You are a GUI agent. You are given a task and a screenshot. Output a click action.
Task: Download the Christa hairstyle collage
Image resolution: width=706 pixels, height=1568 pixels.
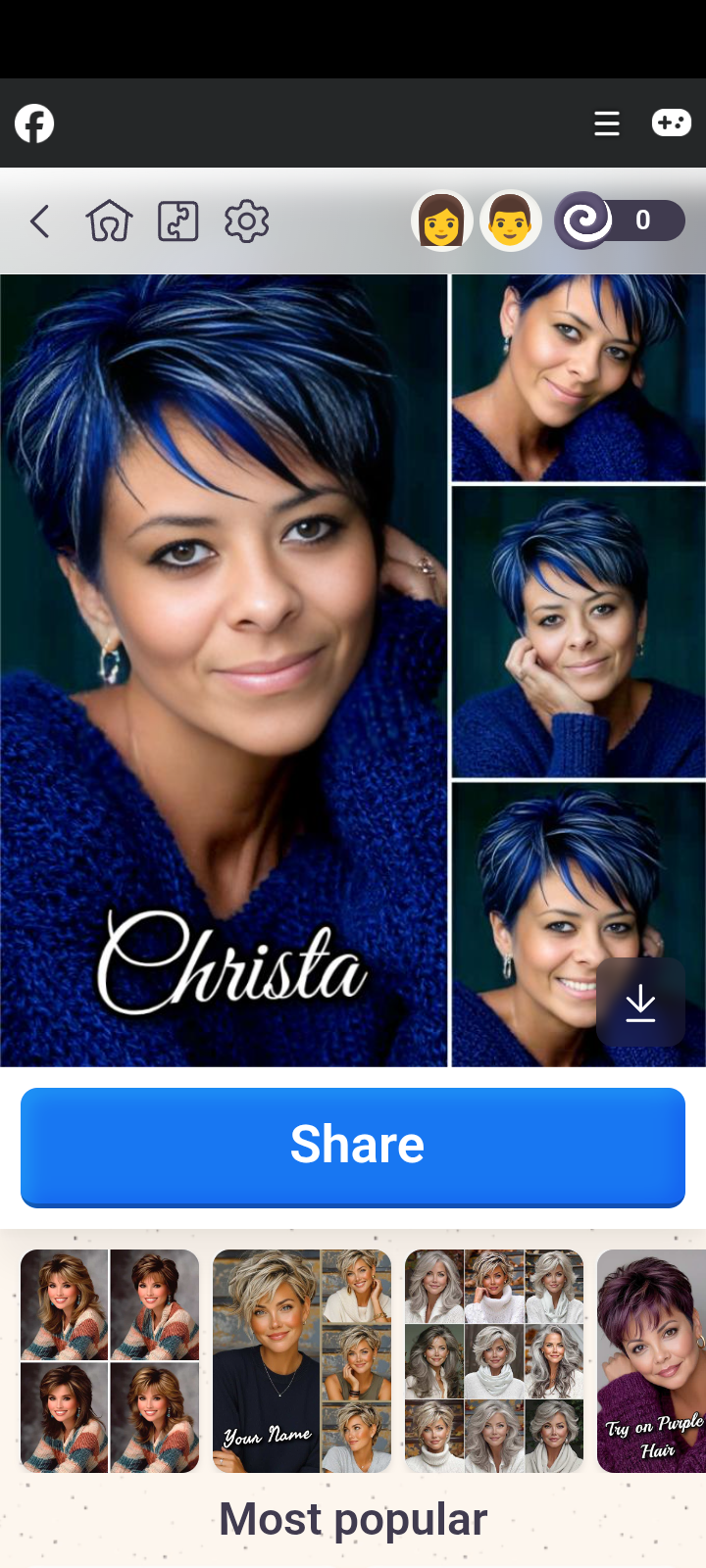(x=640, y=1003)
